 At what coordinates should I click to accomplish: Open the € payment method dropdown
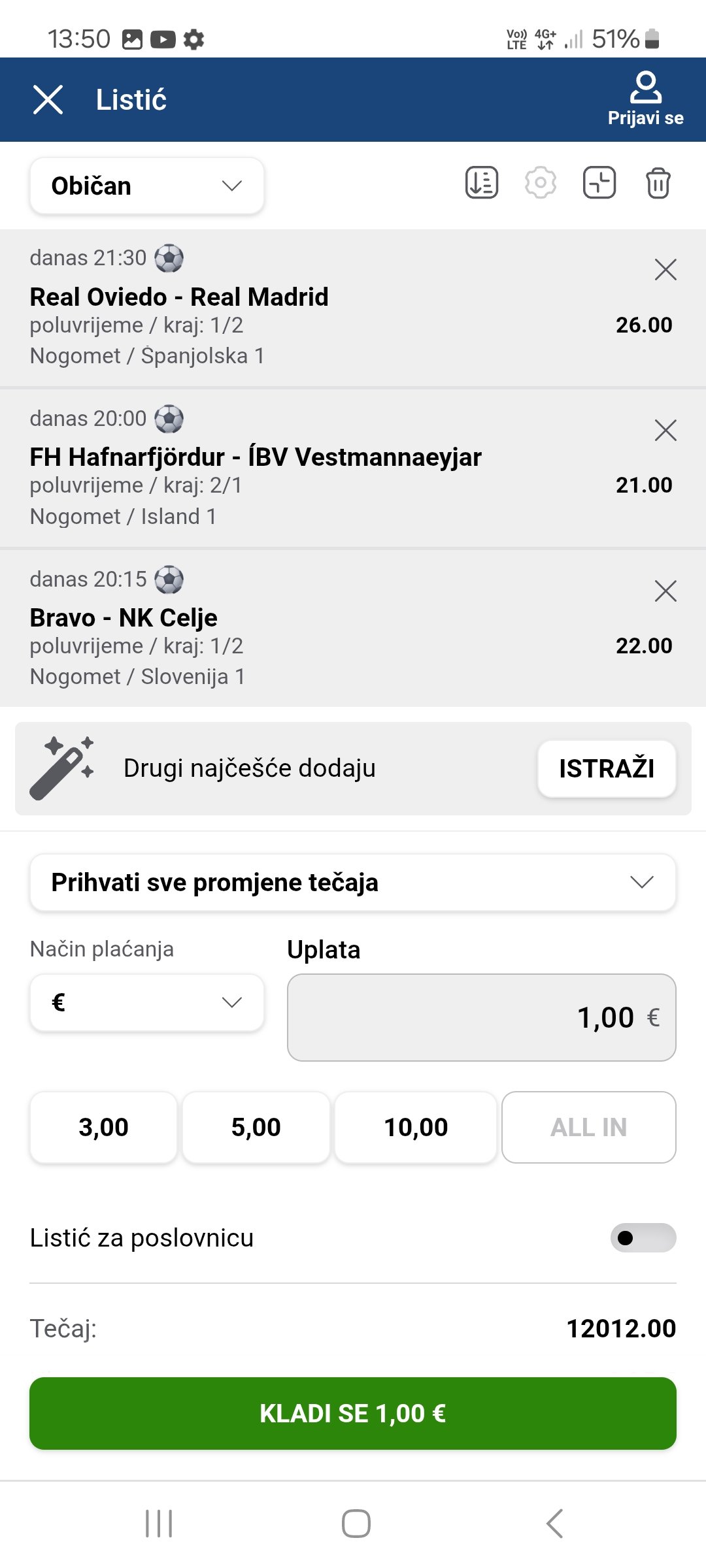tap(147, 1002)
